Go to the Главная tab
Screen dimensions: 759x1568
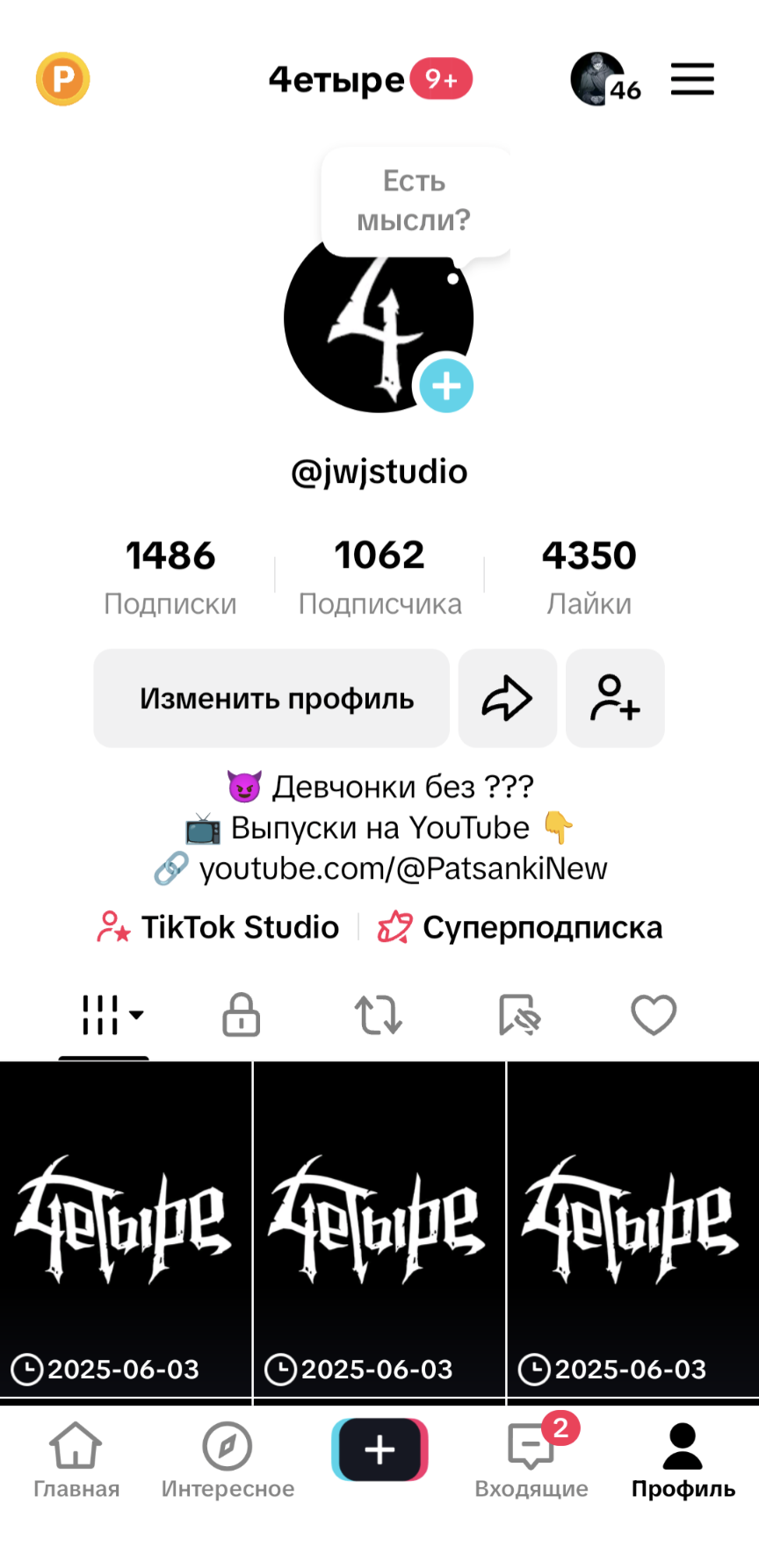pyautogui.click(x=76, y=1461)
